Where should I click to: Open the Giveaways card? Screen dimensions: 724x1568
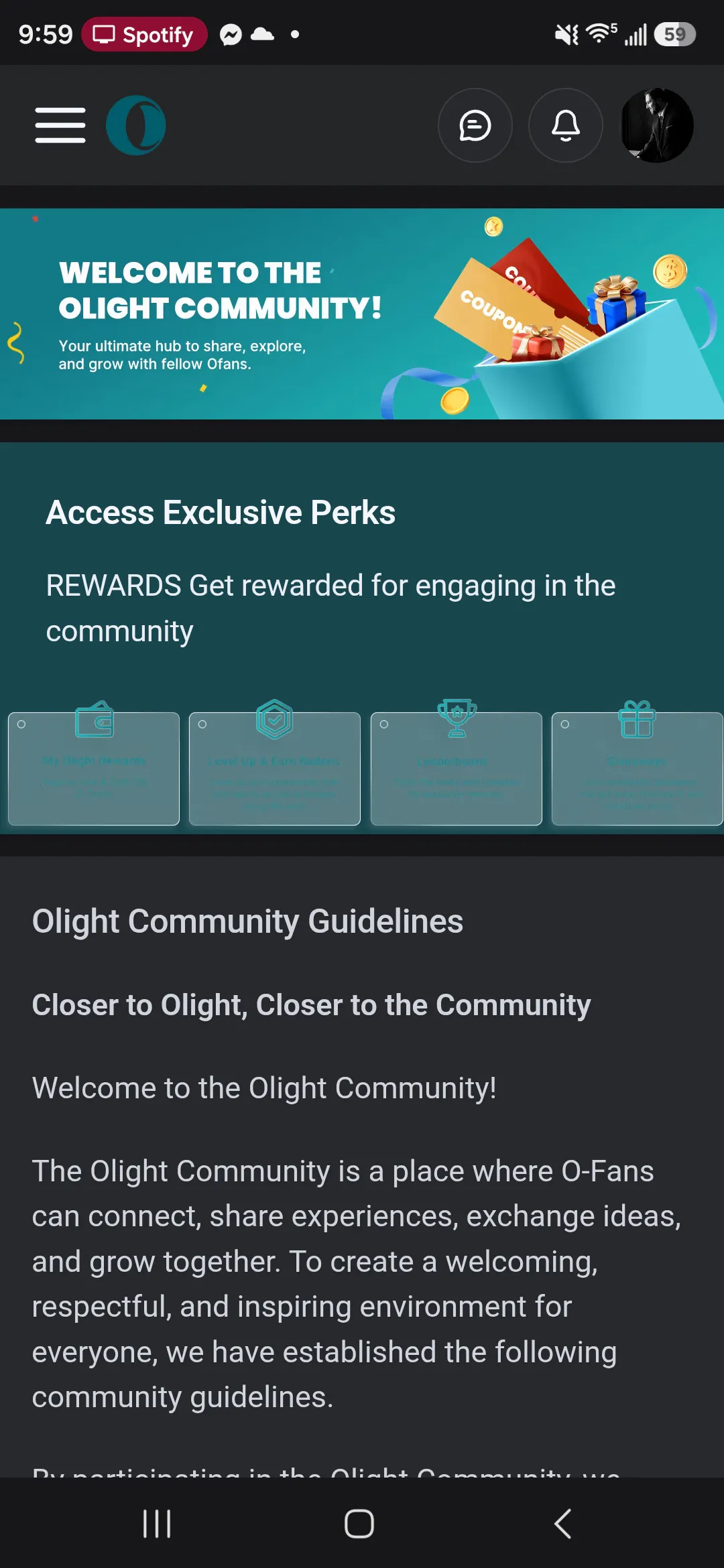coord(637,768)
